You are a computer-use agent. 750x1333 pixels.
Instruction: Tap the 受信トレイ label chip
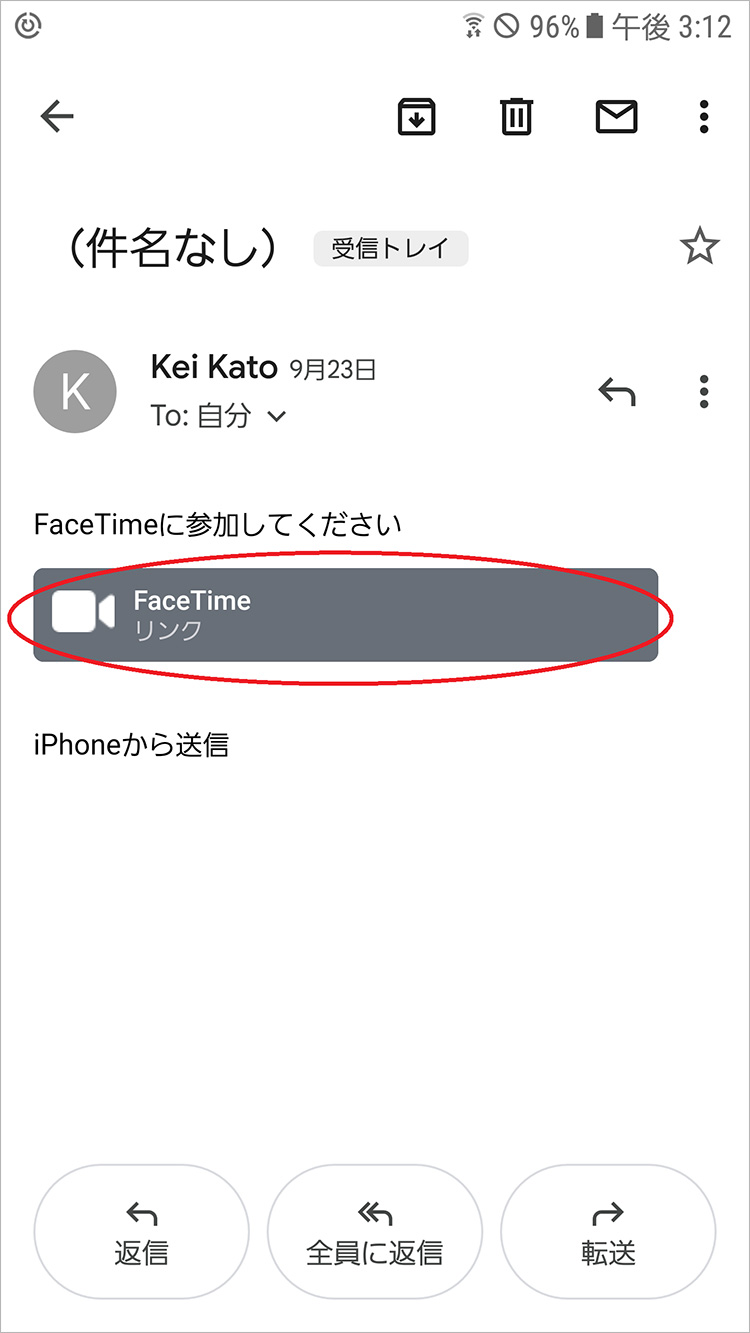[390, 249]
